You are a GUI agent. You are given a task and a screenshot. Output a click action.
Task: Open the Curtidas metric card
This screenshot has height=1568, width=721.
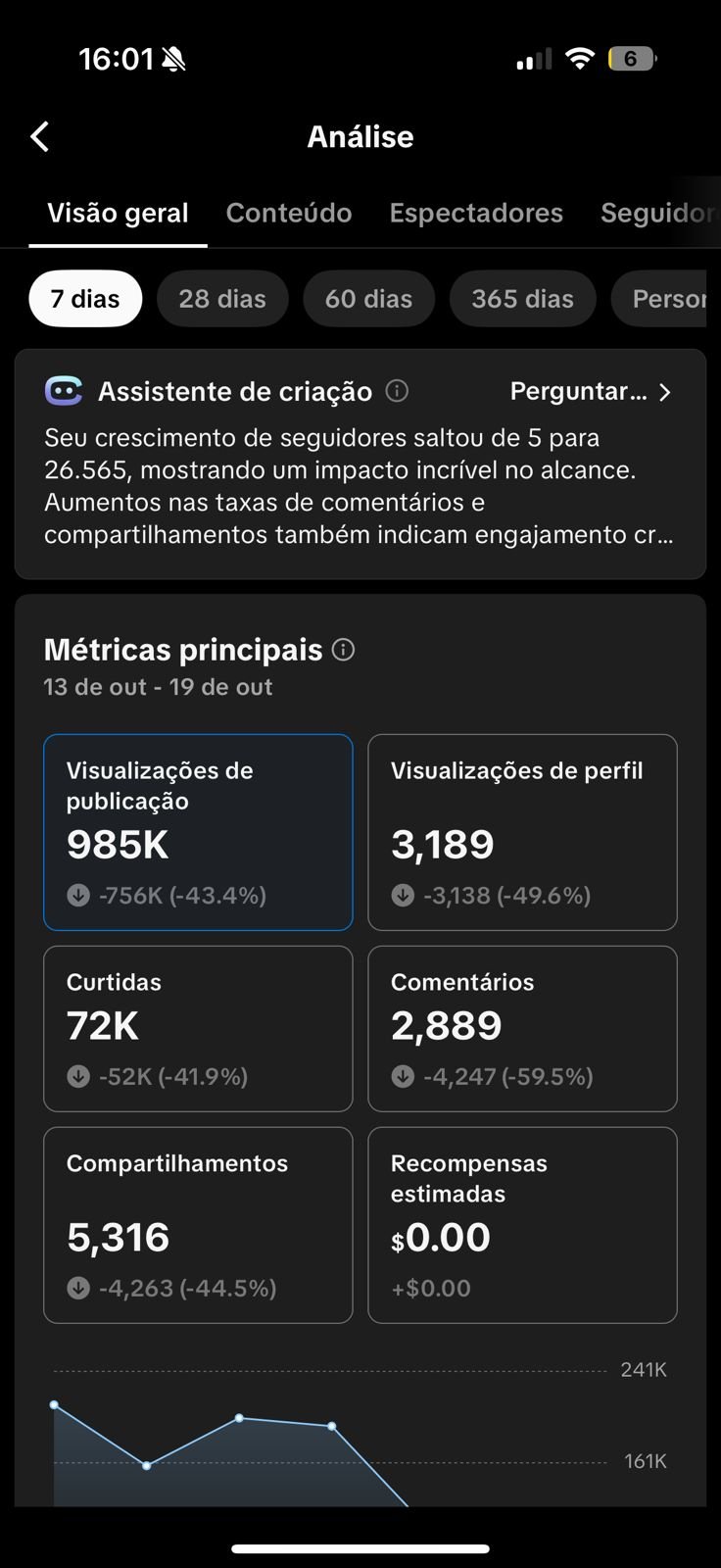point(198,1028)
